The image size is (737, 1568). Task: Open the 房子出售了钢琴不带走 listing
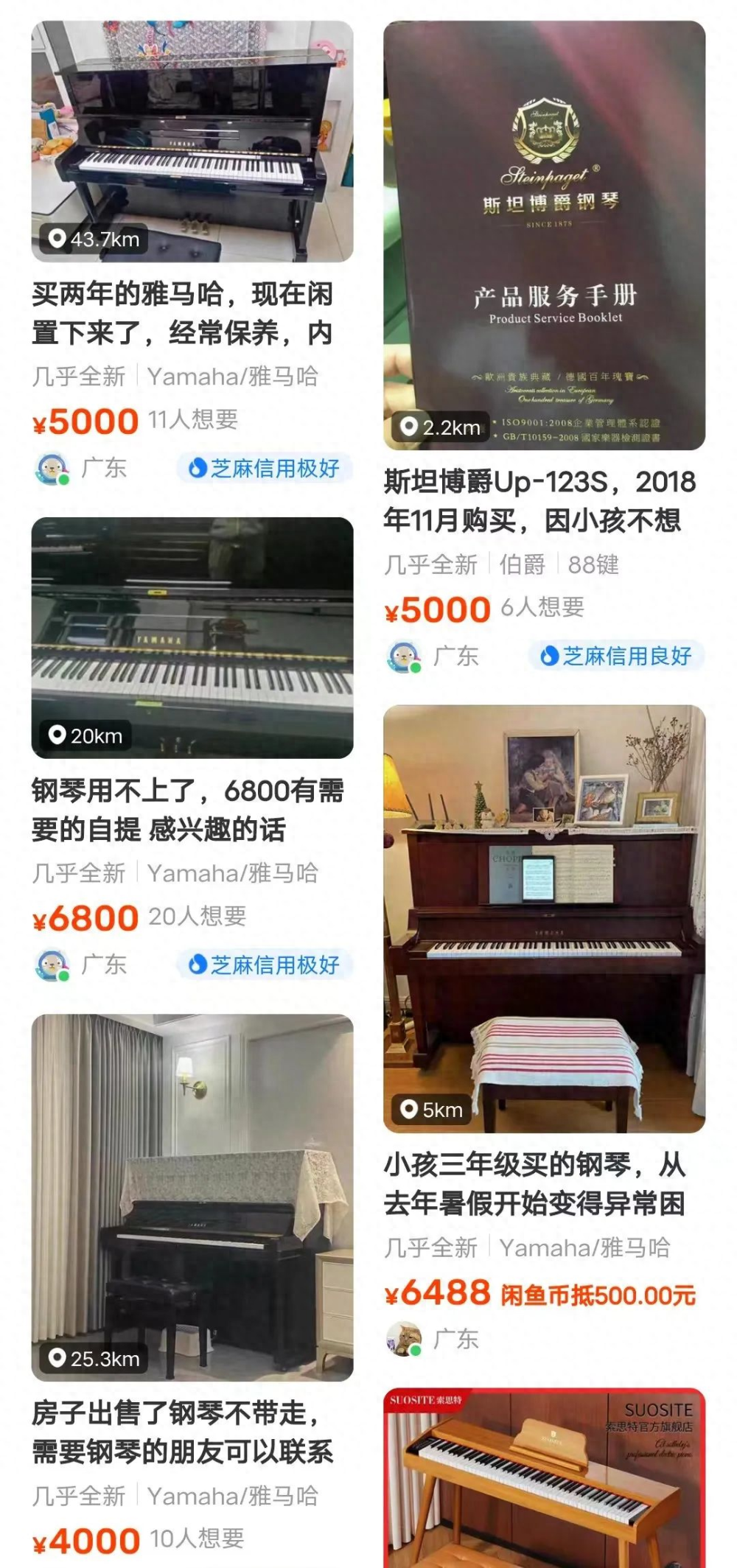192,1197
